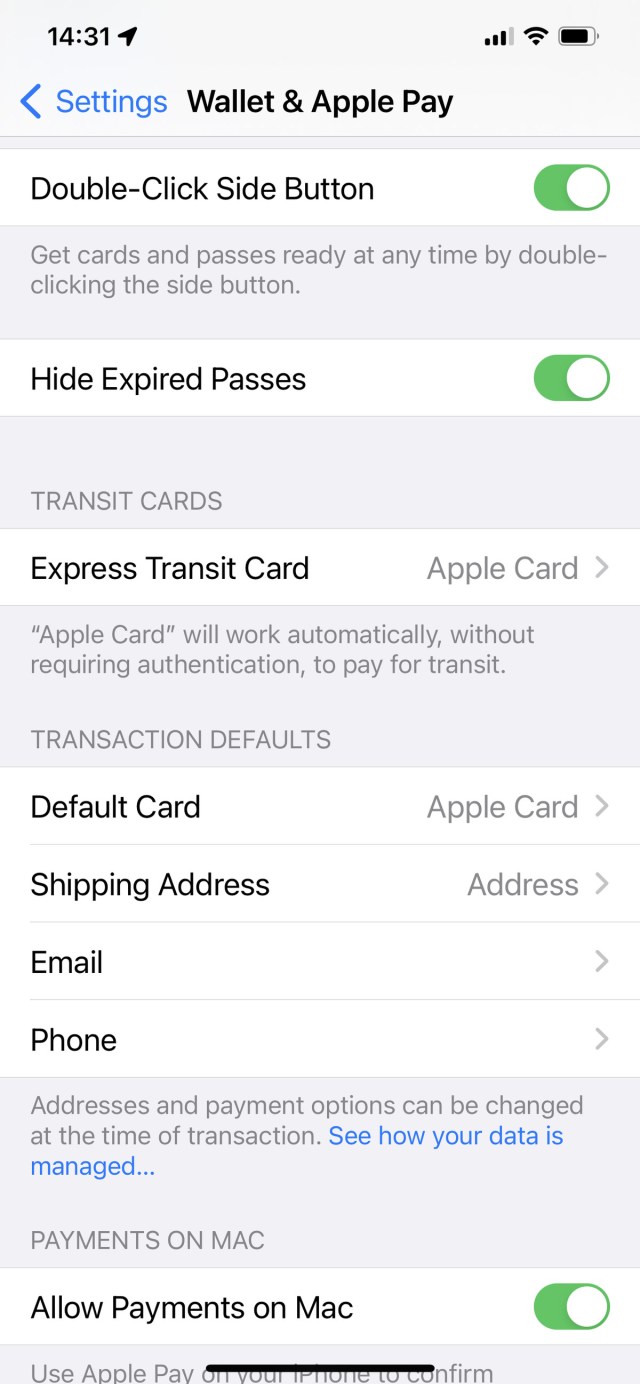This screenshot has height=1384, width=640.
Task: Open the Email row
Action: coord(320,961)
